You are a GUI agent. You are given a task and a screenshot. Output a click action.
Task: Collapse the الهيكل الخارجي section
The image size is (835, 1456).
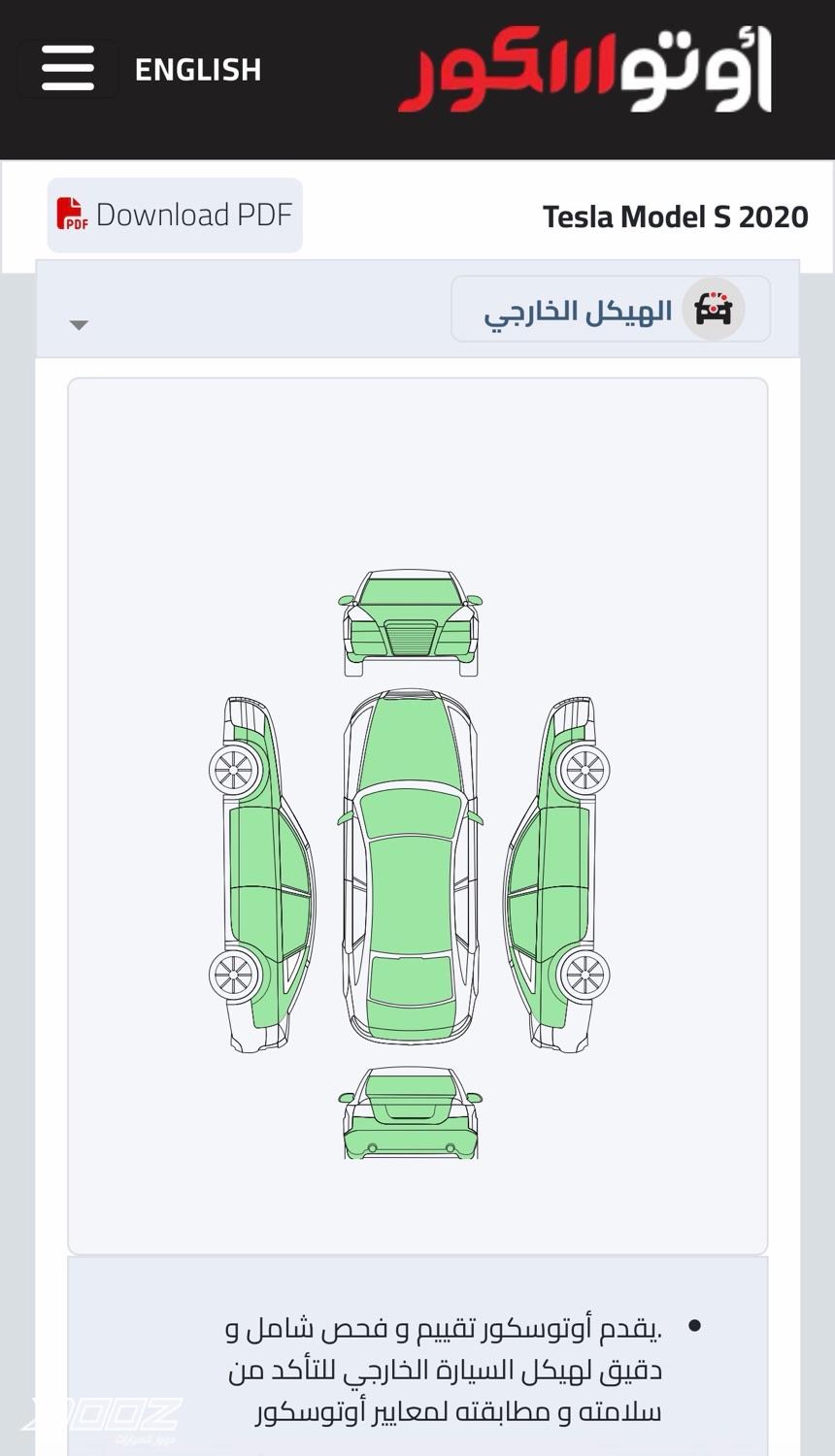pyautogui.click(x=80, y=324)
